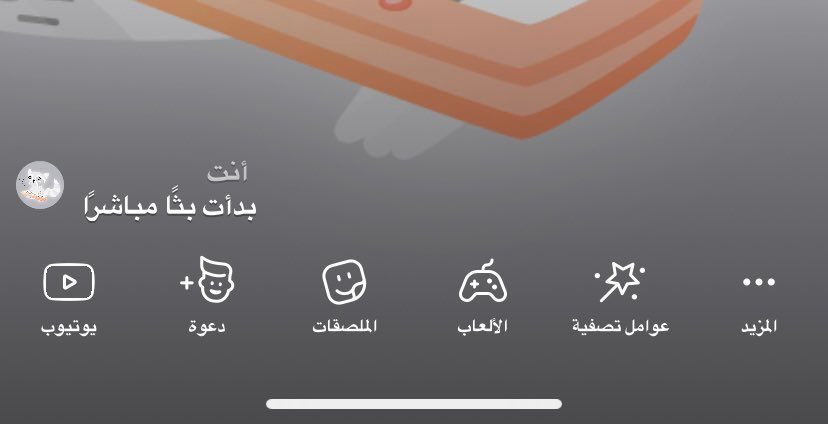Open عوامل تصفية filters
Viewport: 828px width, 424px height.
[620, 284]
